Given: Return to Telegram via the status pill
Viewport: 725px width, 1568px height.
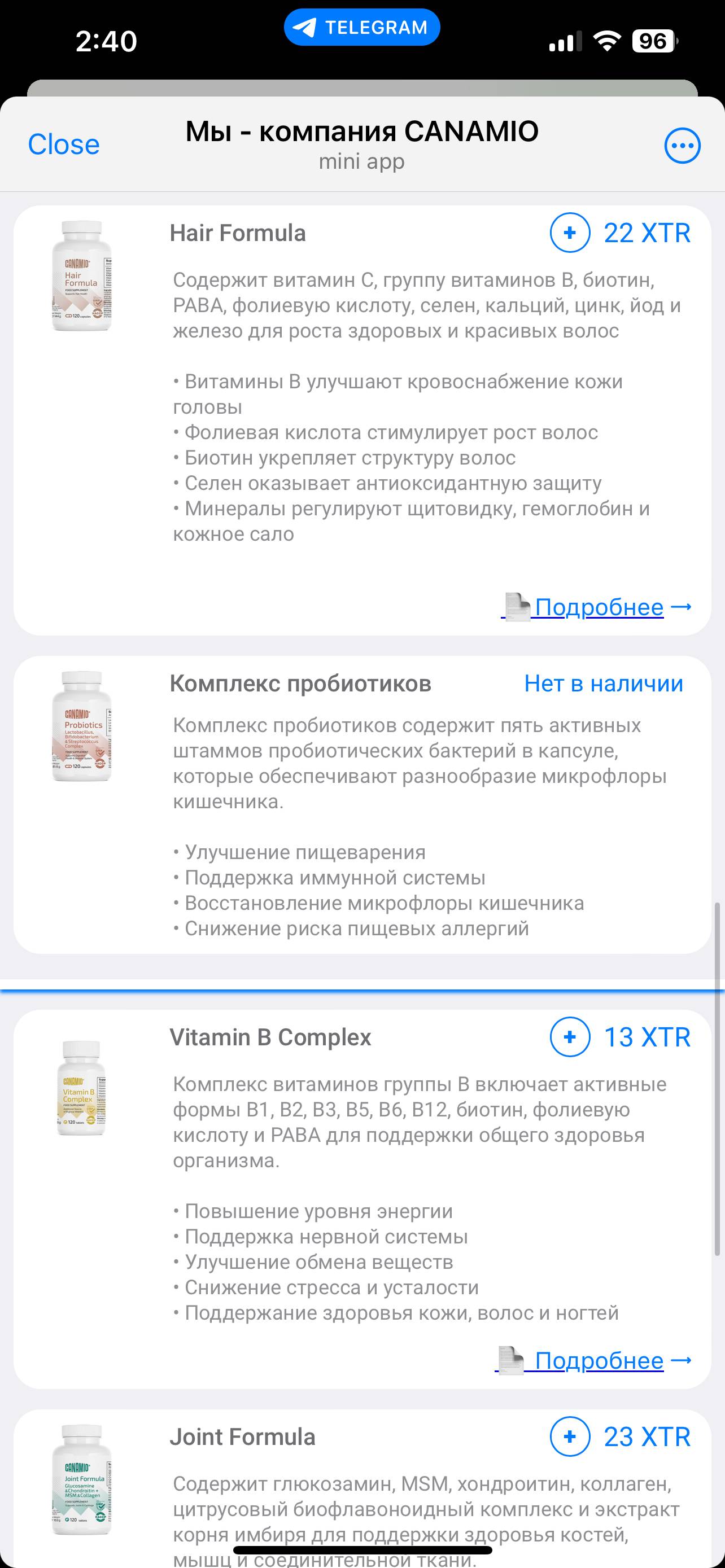Looking at the screenshot, I should (x=361, y=28).
